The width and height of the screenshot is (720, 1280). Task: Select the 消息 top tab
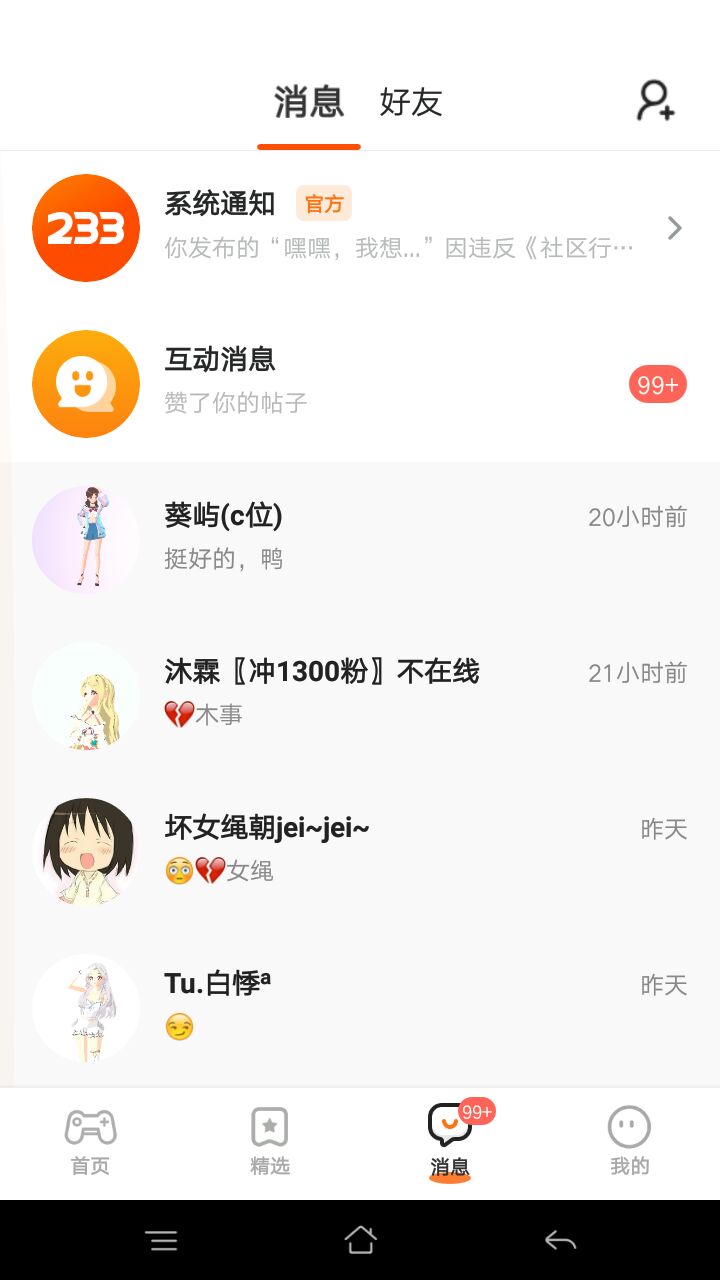(x=309, y=102)
